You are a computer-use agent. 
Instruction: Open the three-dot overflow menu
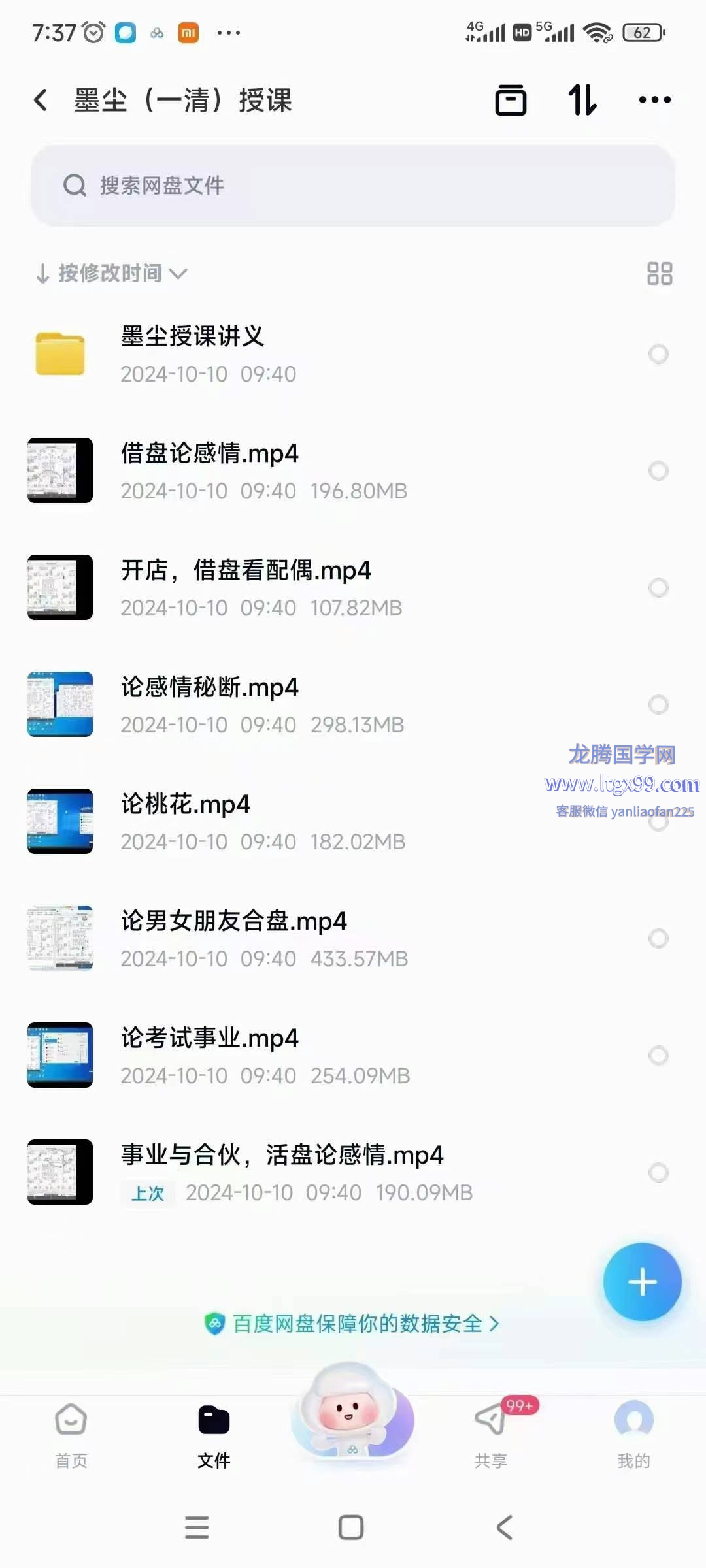pos(654,100)
